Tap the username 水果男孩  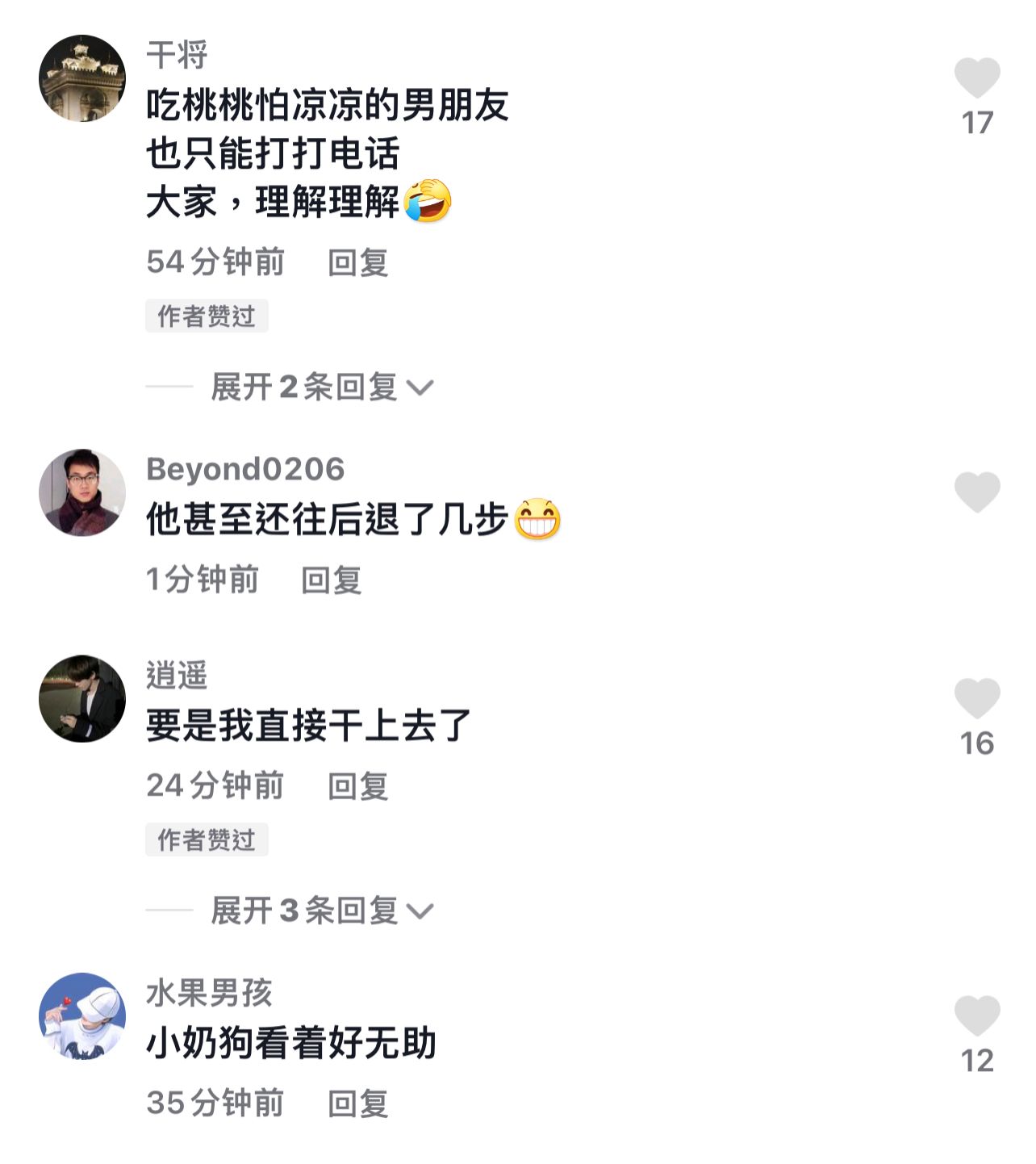point(209,993)
